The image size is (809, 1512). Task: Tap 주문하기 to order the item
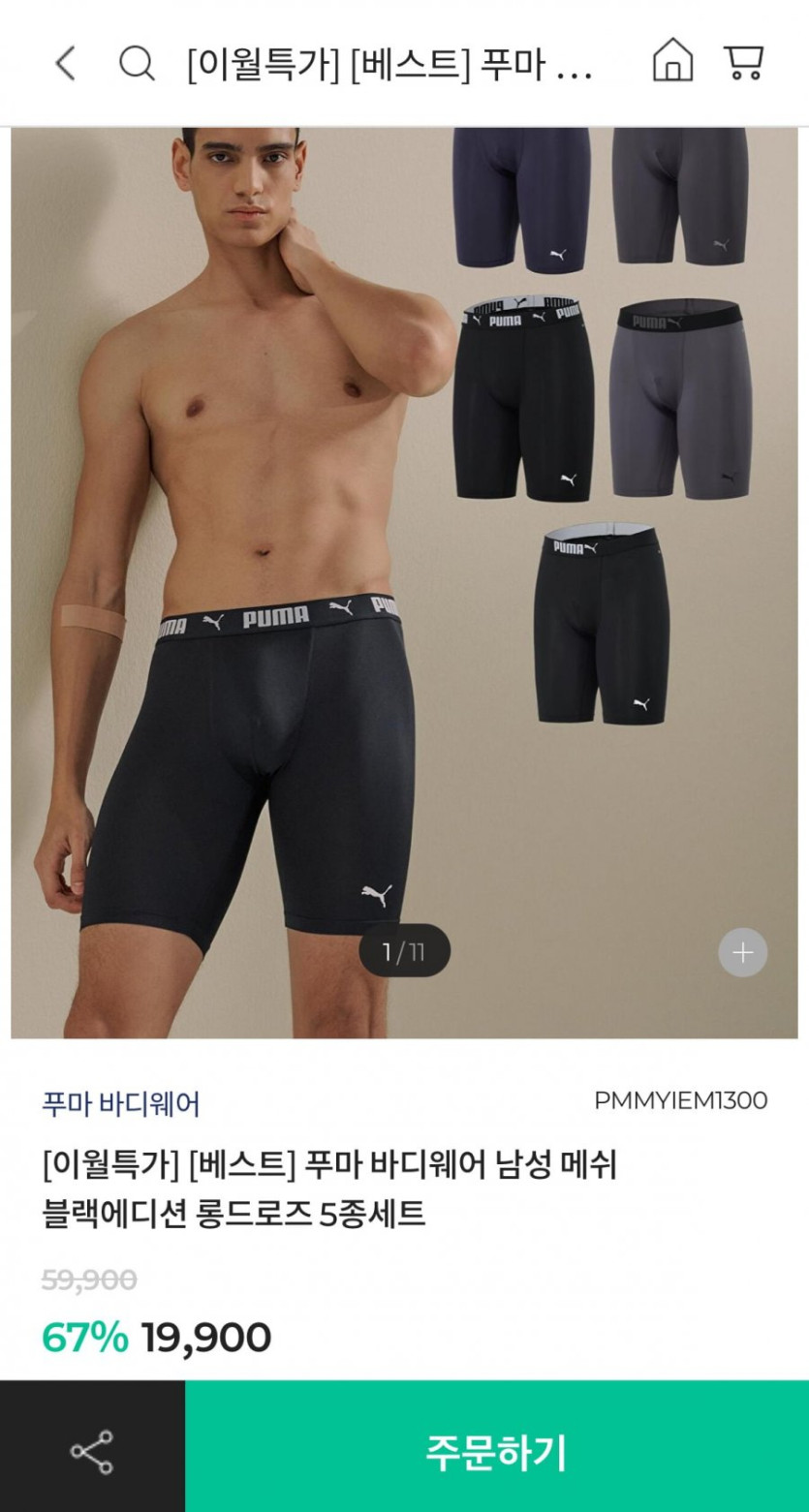pyautogui.click(x=496, y=1451)
